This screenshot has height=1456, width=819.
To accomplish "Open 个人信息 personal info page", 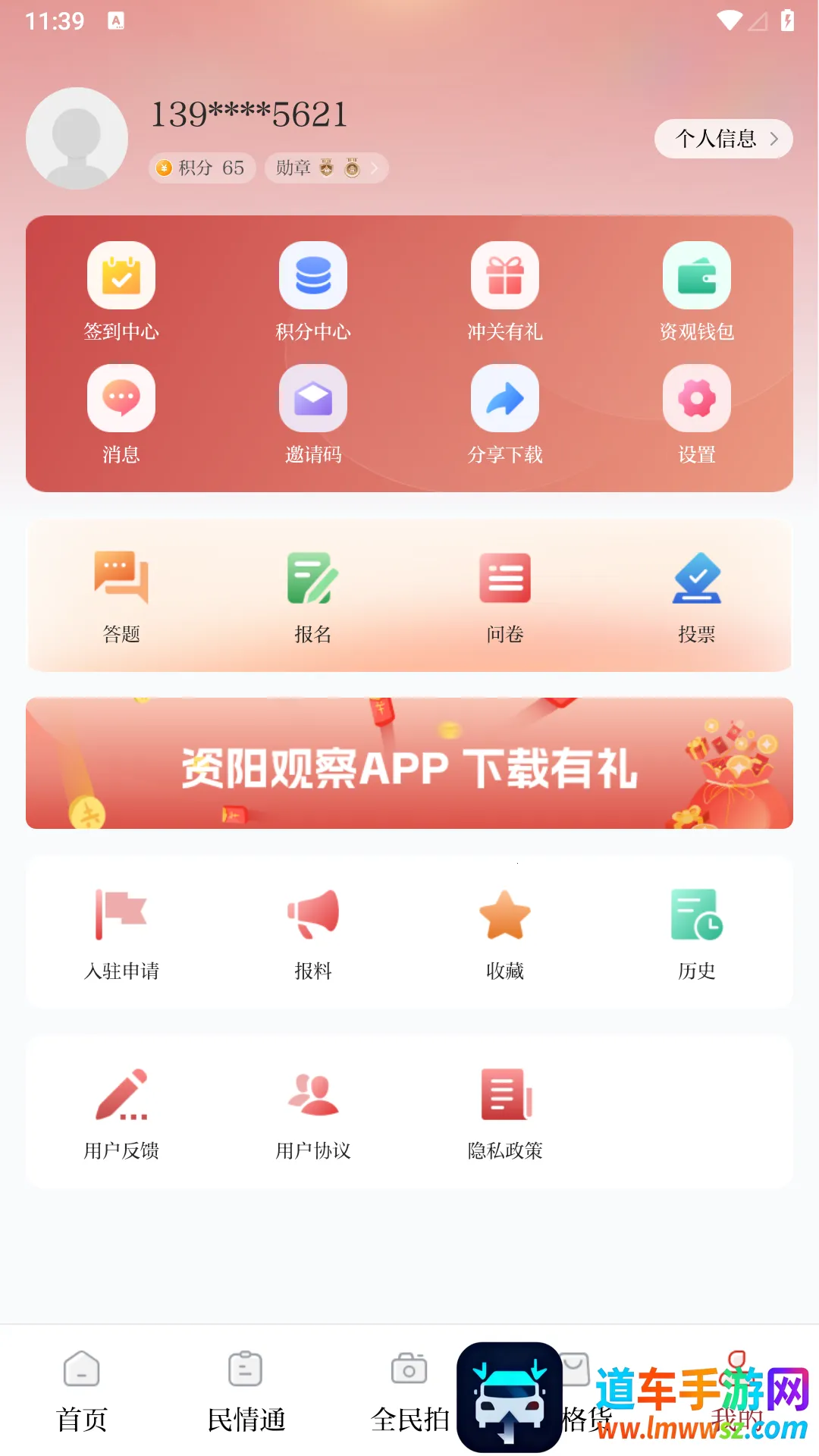I will click(x=723, y=139).
